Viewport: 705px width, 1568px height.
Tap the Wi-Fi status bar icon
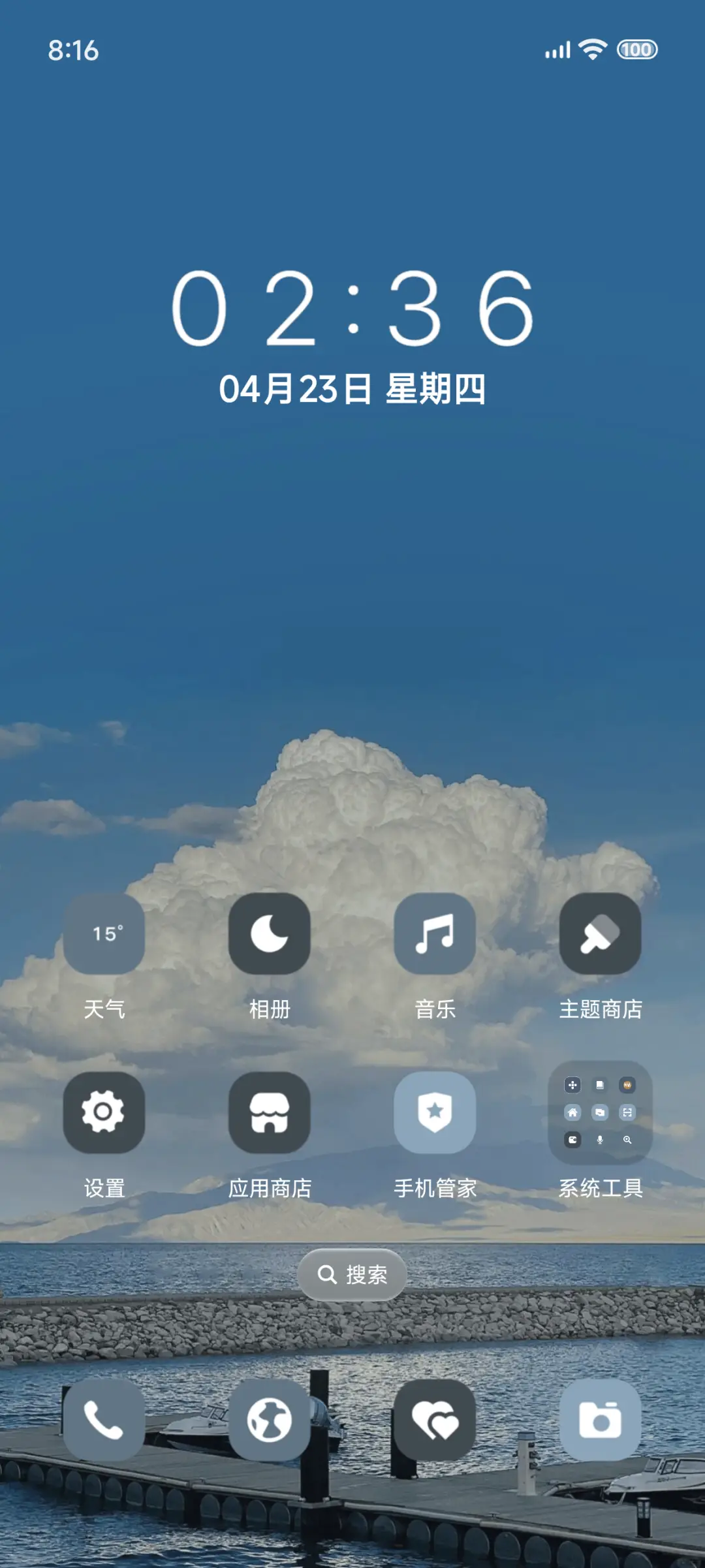(591, 48)
